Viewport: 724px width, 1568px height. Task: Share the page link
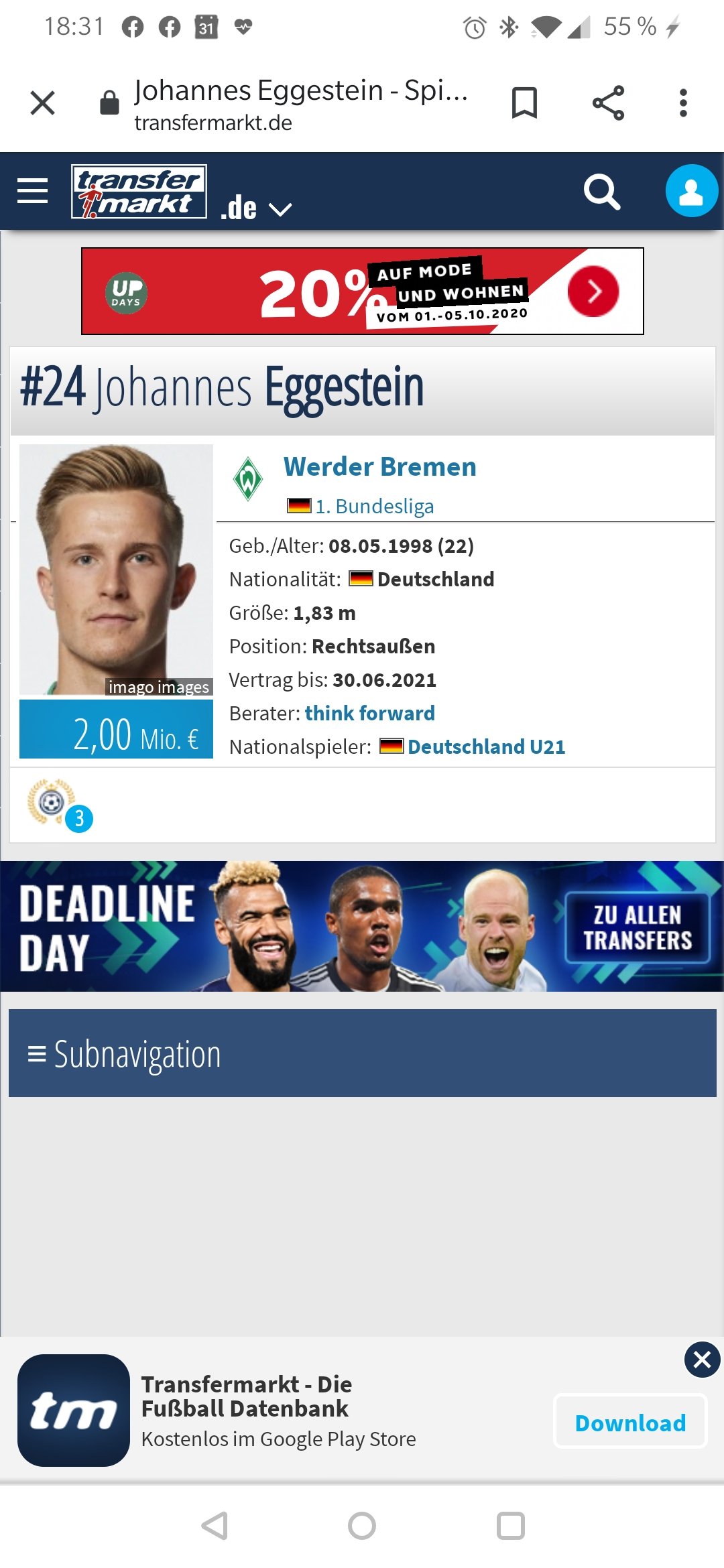[608, 103]
